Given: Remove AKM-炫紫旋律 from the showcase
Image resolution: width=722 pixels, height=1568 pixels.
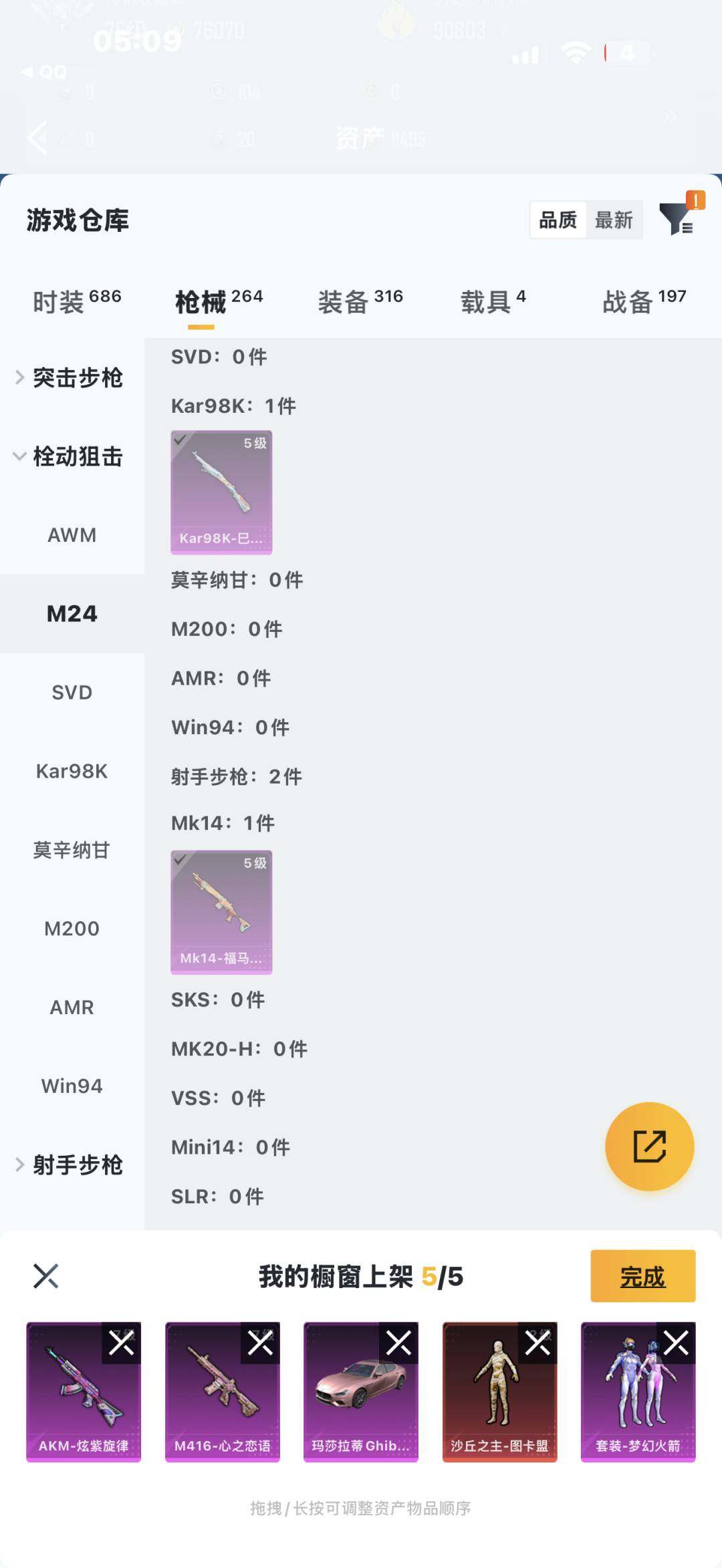Looking at the screenshot, I should tap(122, 1342).
